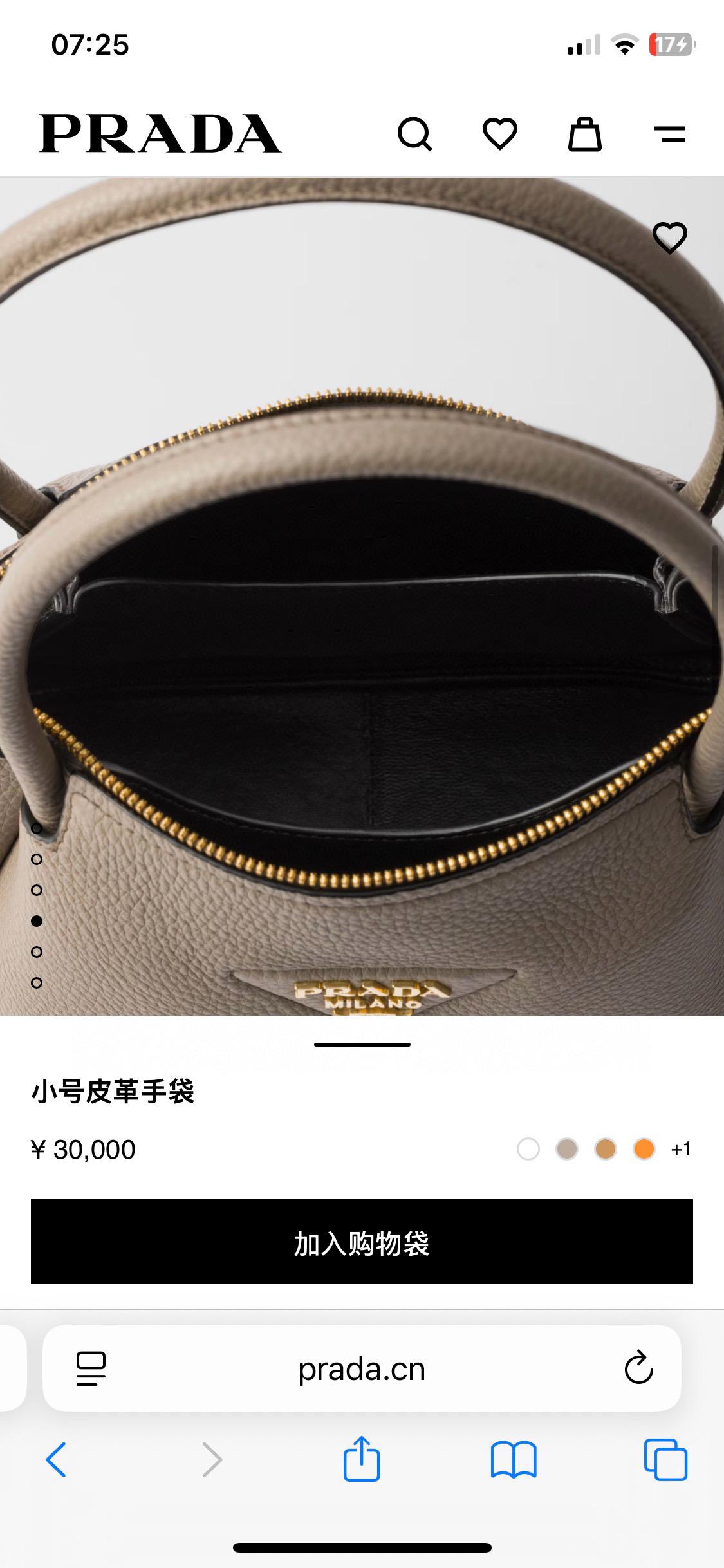The height and width of the screenshot is (1568, 724).
Task: Tap the prada.cn address bar
Action: (x=362, y=1370)
